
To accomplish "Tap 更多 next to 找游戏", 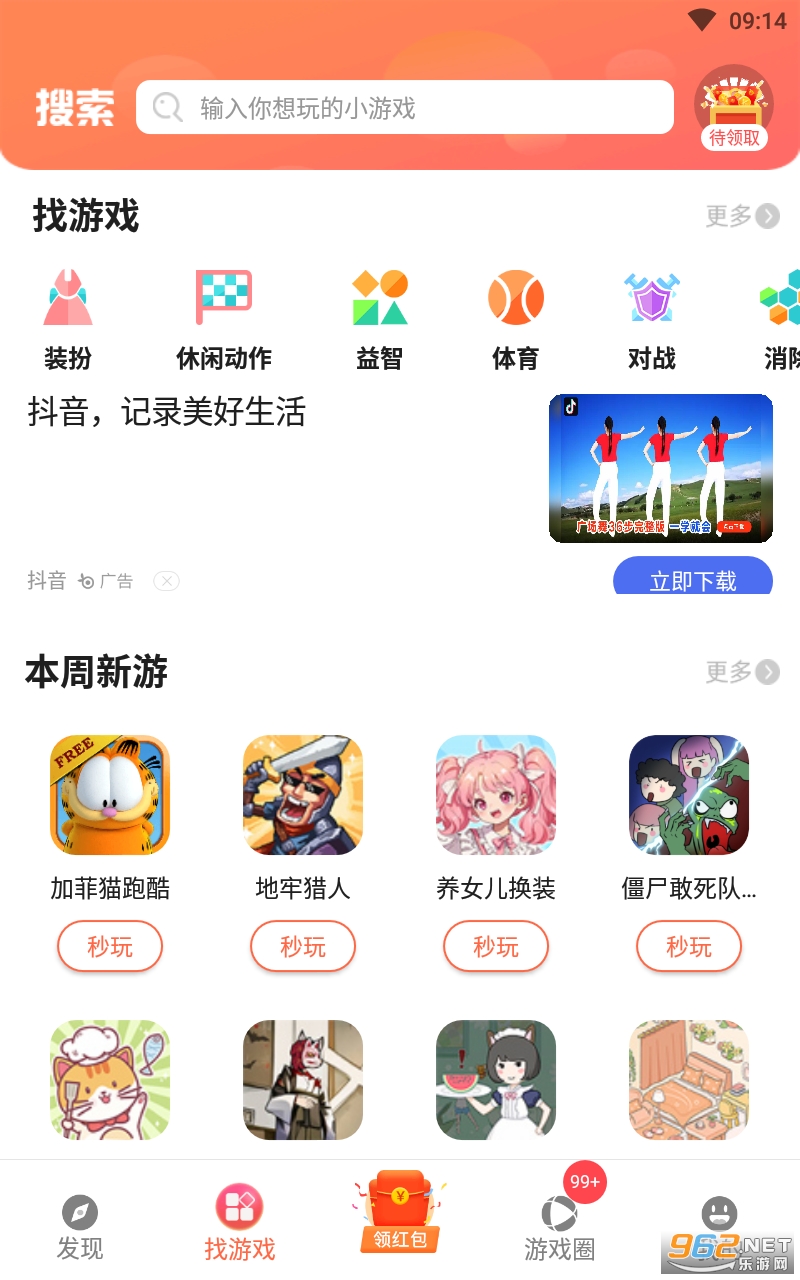I will click(x=741, y=216).
